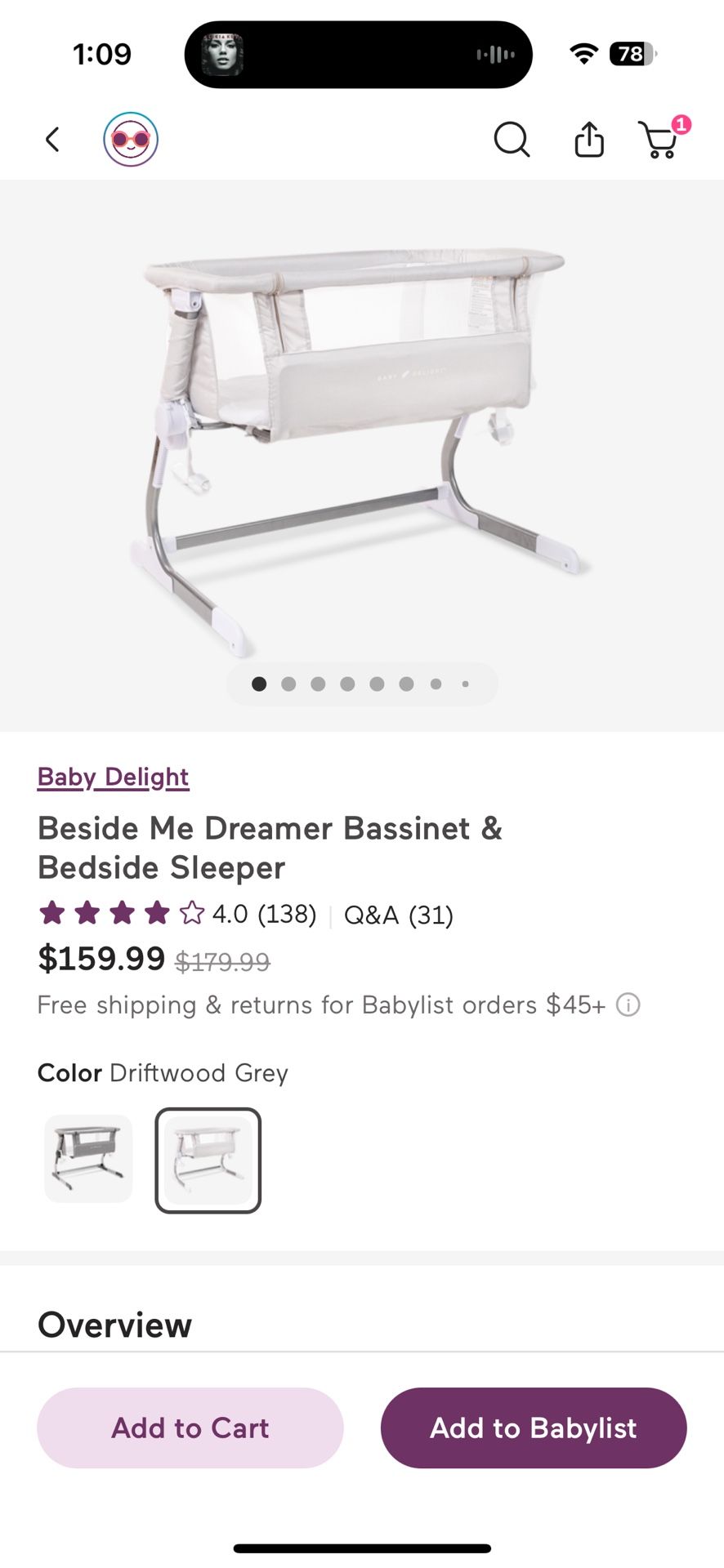The image size is (724, 1568).
Task: Open the Babylist home logo
Action: (131, 140)
